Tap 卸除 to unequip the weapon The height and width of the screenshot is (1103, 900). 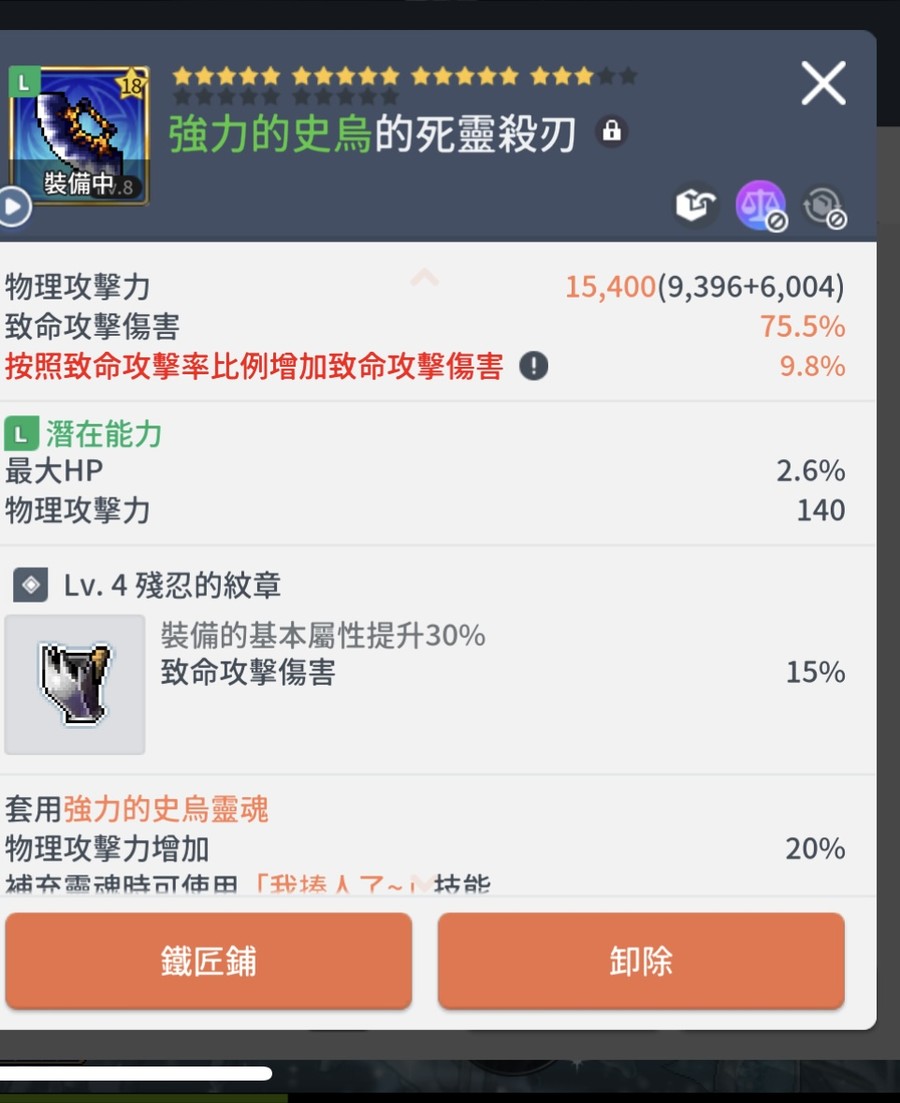641,961
